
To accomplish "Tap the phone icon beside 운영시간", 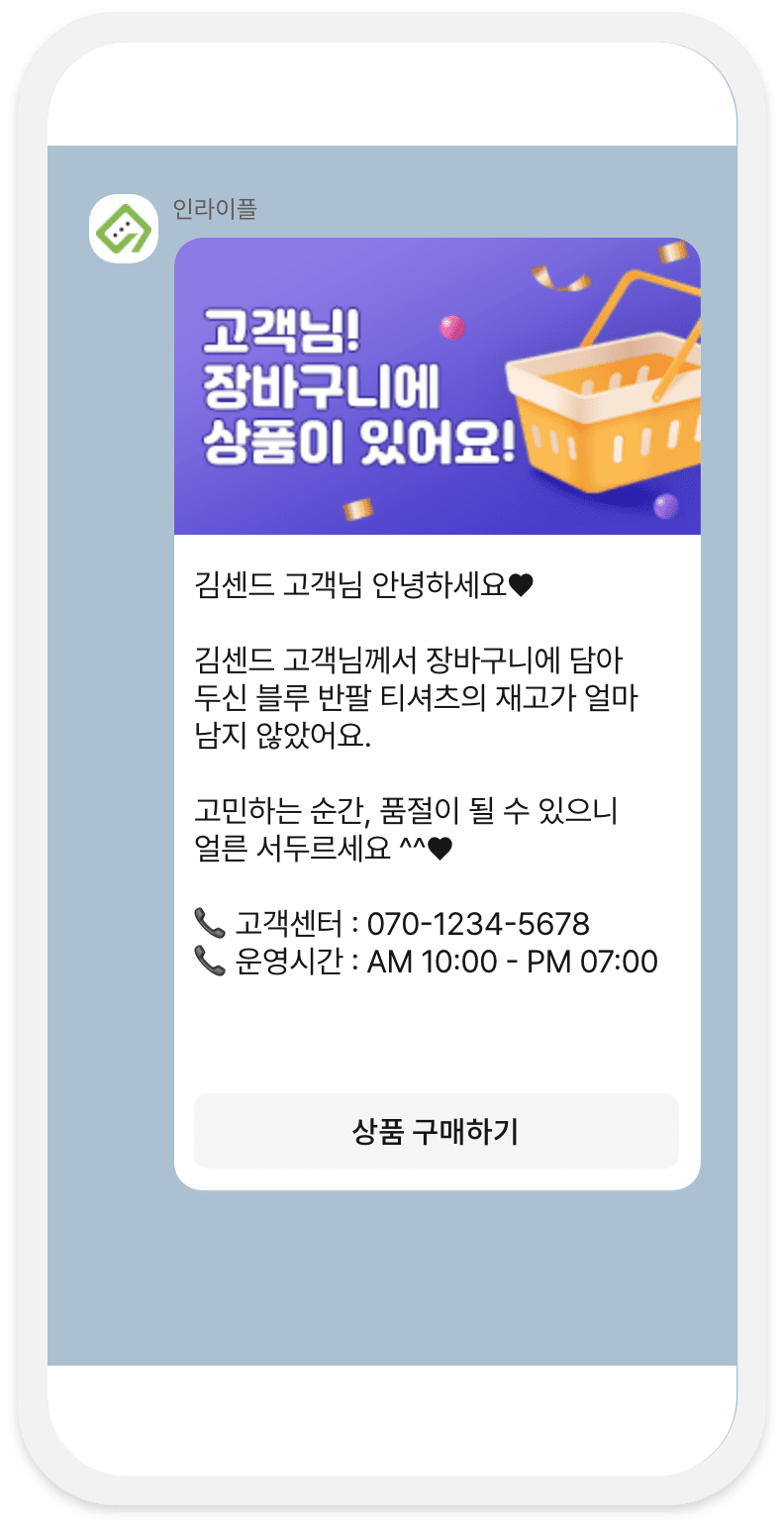I will pyautogui.click(x=211, y=960).
